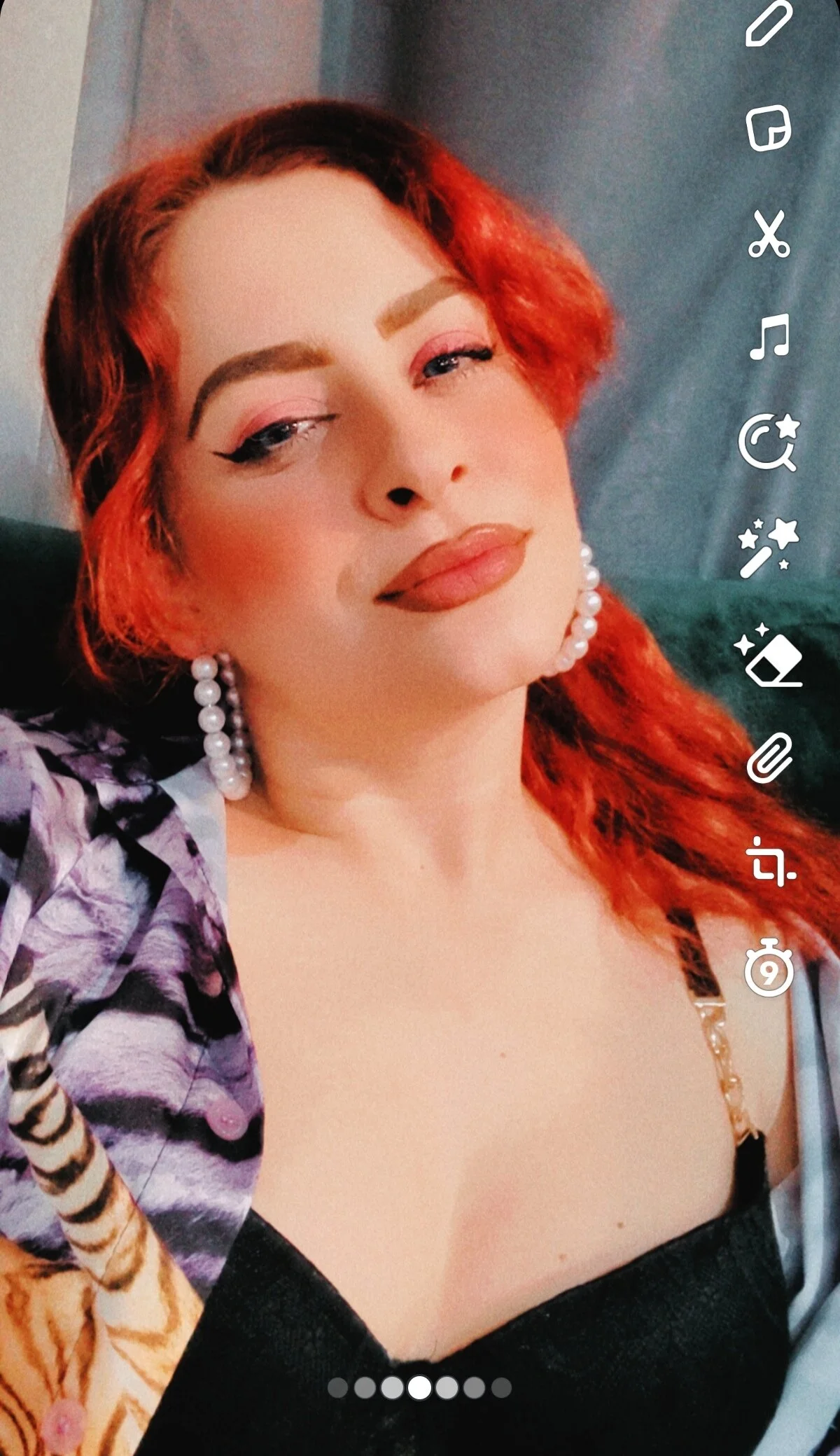The width and height of the screenshot is (840, 1456).
Task: Open the pencil drawing tool
Action: point(769,22)
